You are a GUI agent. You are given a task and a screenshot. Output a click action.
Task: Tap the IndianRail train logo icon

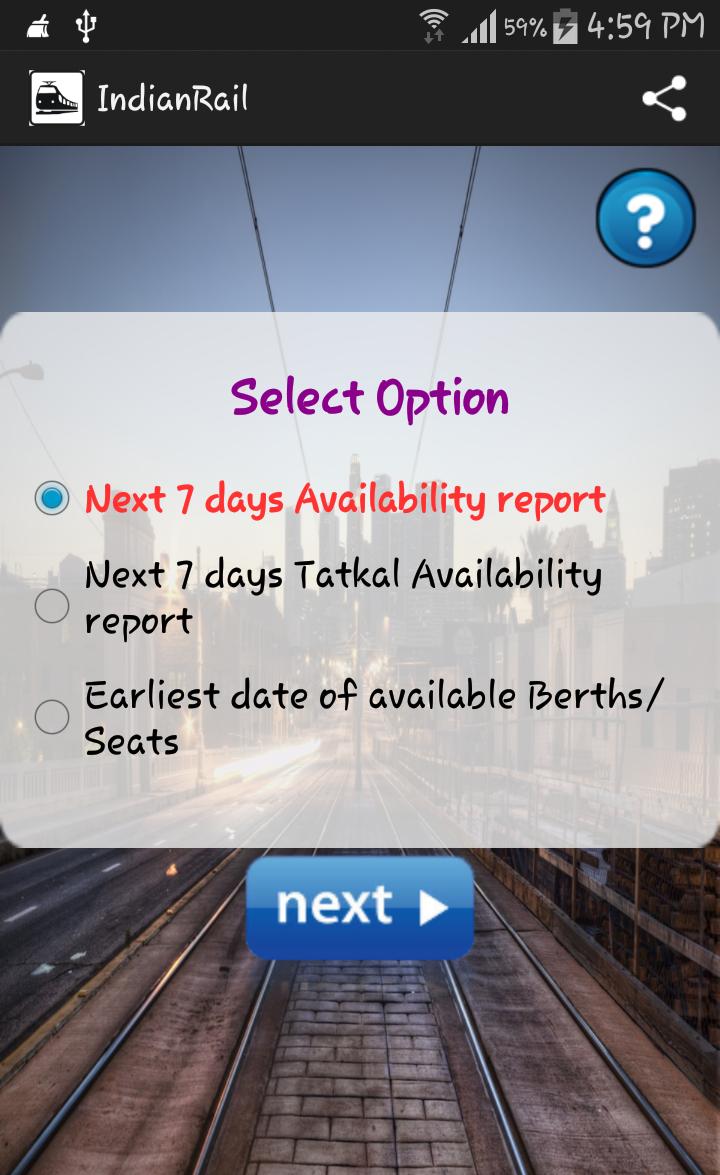(x=57, y=97)
